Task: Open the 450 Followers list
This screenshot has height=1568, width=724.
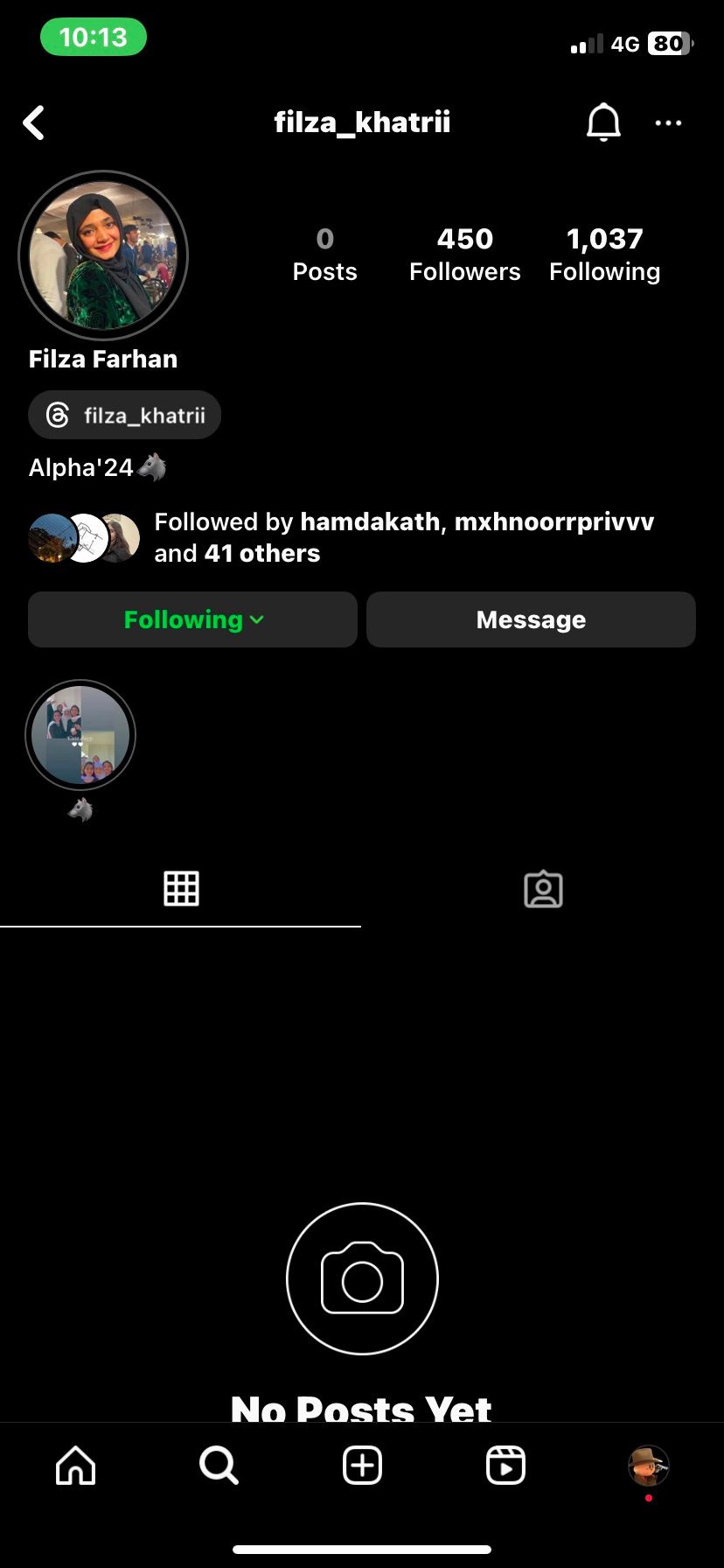Action: click(464, 254)
